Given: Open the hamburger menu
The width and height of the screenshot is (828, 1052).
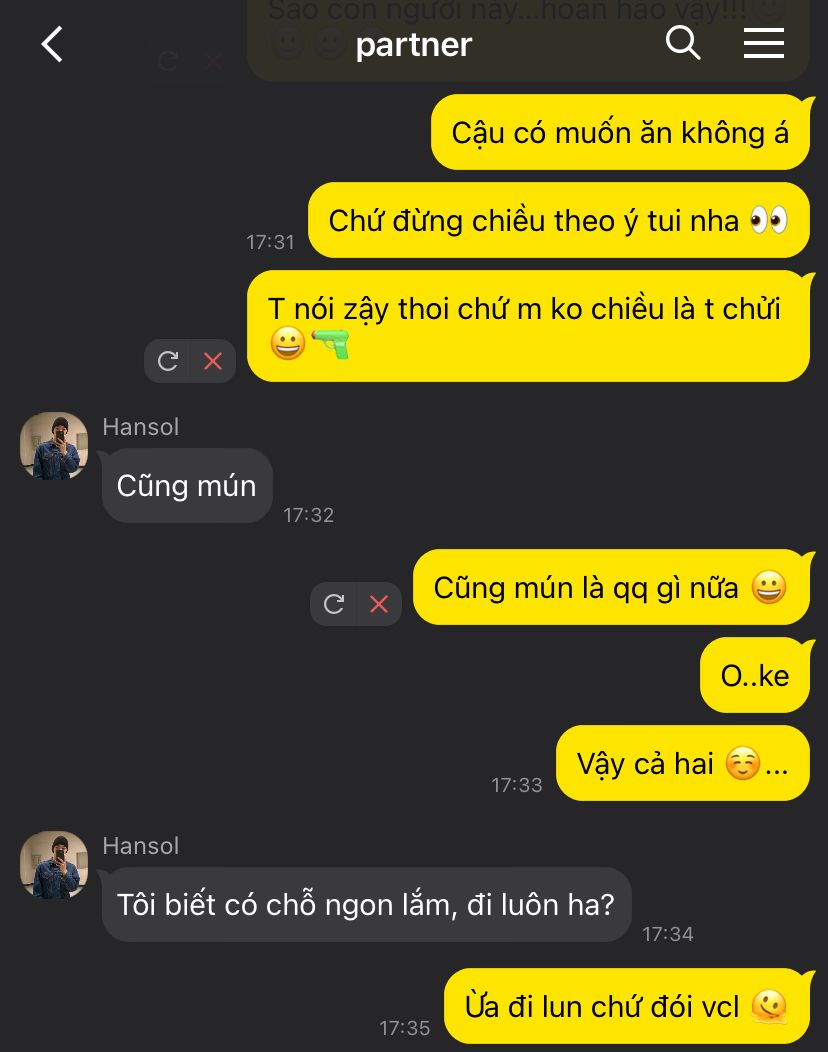Looking at the screenshot, I should (x=763, y=43).
